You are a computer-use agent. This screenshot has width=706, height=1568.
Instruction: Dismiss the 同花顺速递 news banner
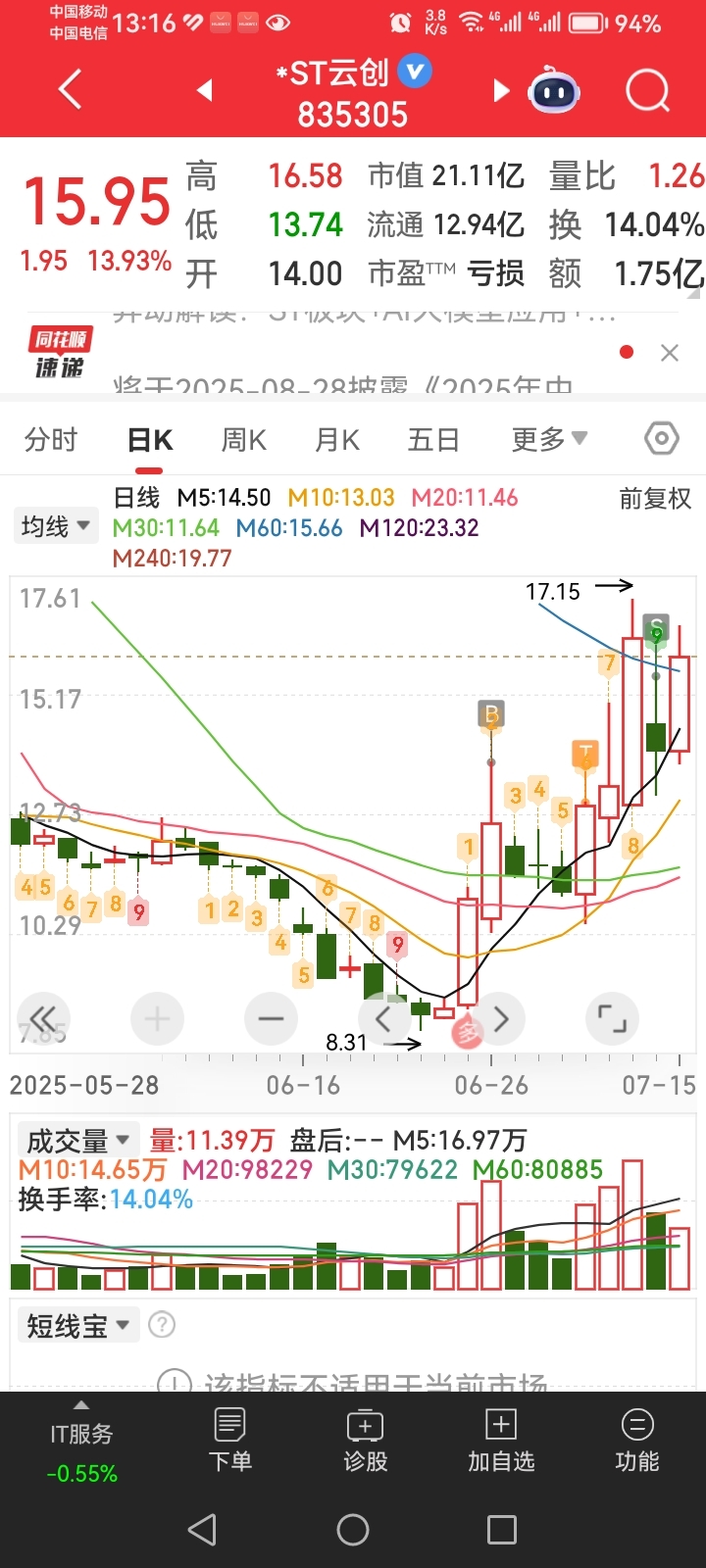[670, 353]
